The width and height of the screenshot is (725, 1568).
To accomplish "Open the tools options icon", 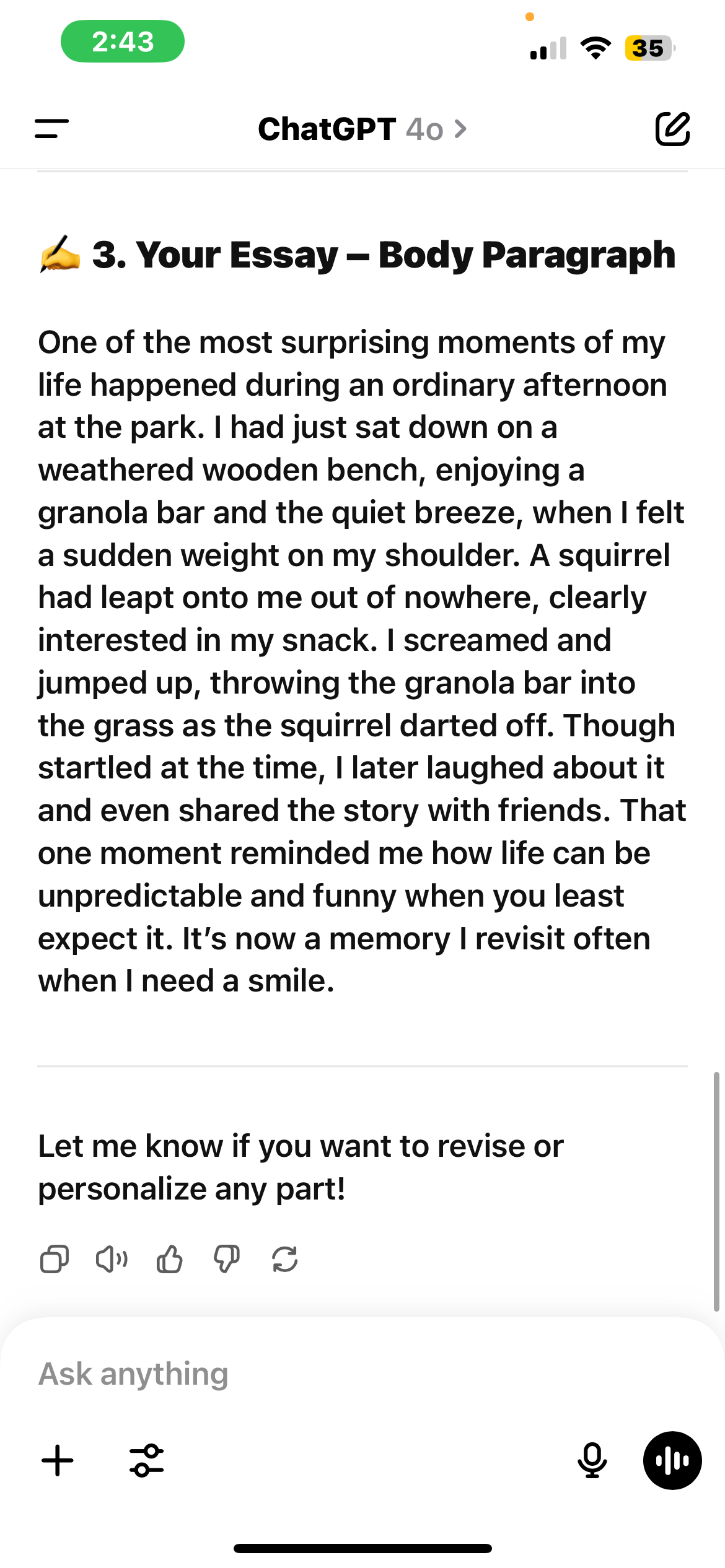I will (147, 1461).
